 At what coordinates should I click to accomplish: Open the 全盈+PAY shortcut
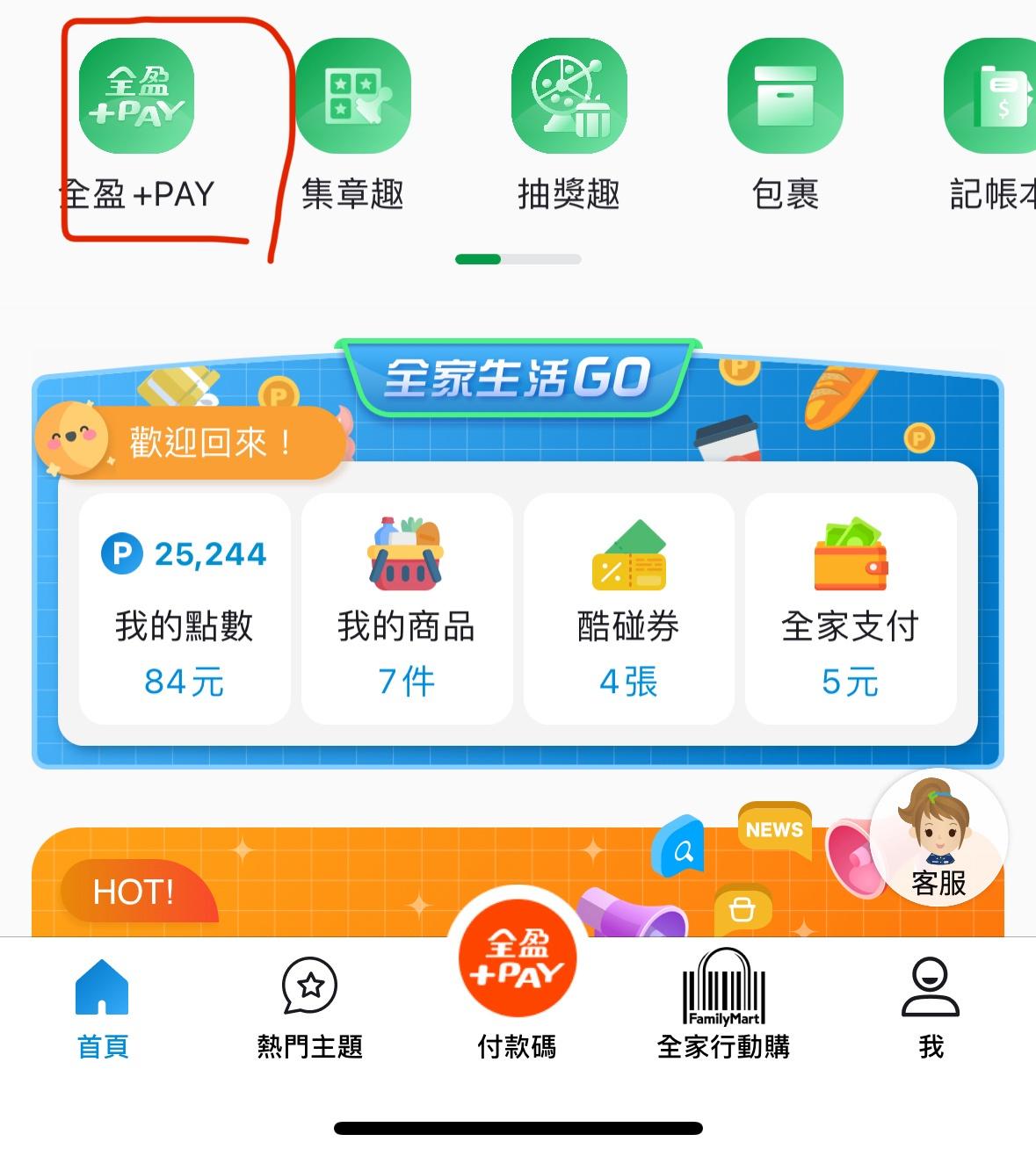(x=137, y=97)
